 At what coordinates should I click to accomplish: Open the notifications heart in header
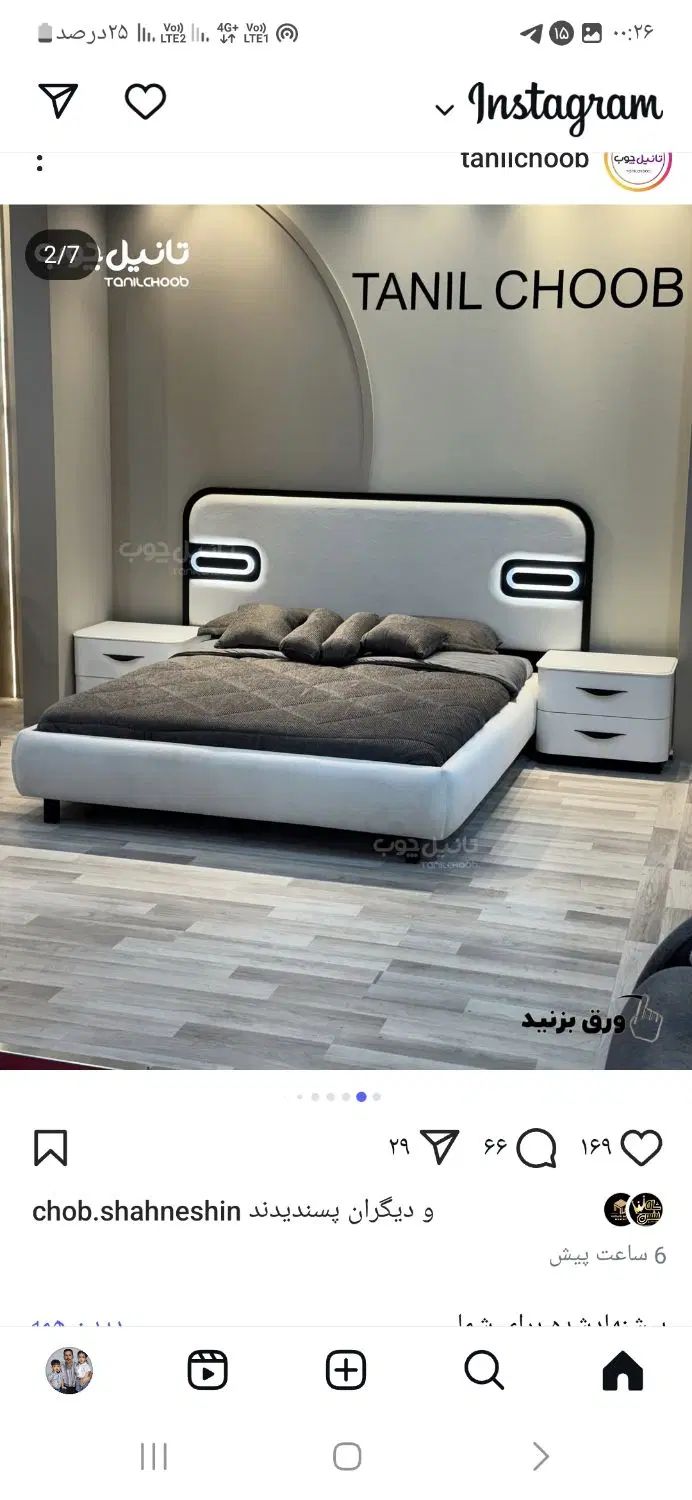[x=145, y=101]
